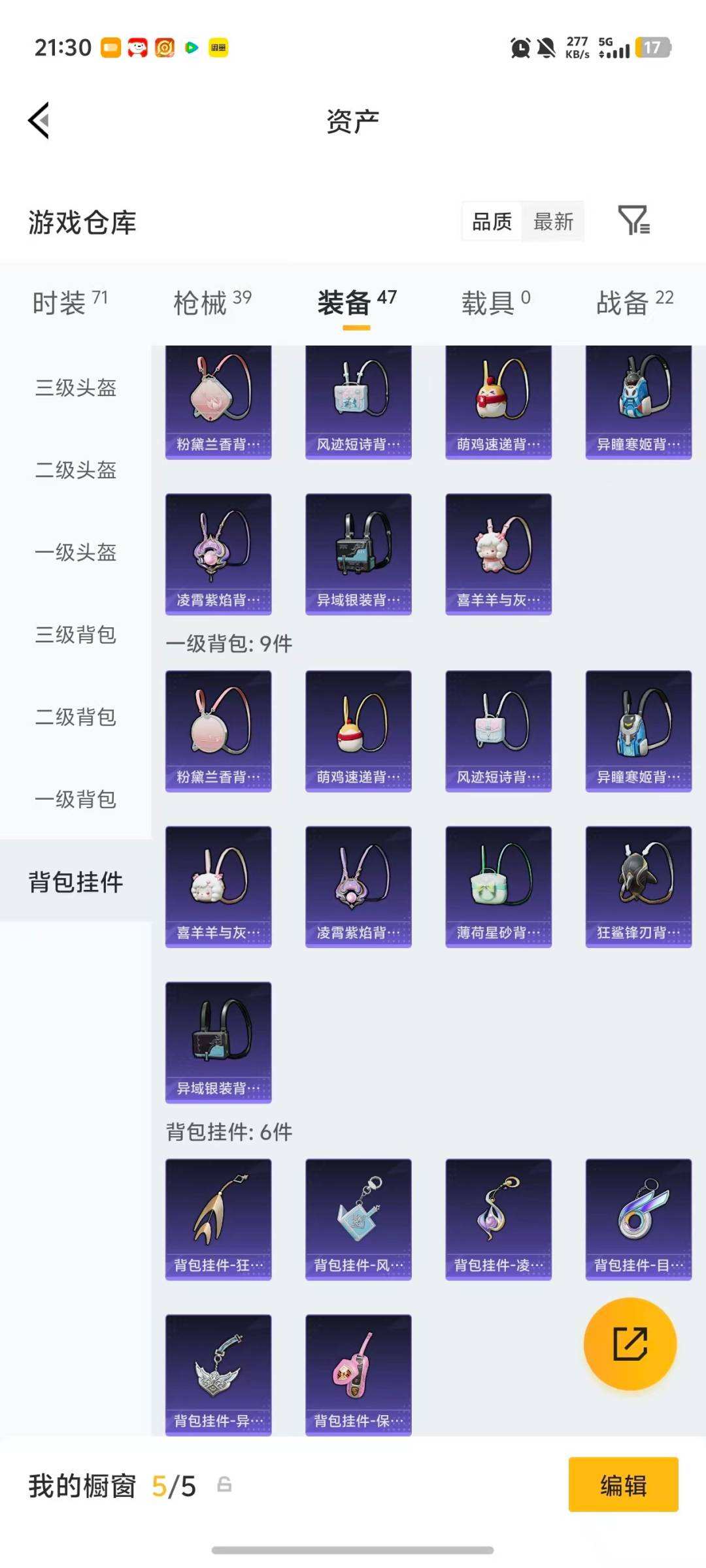Sort warehouse by 品质
This screenshot has height=1568, width=706.
pos(492,222)
